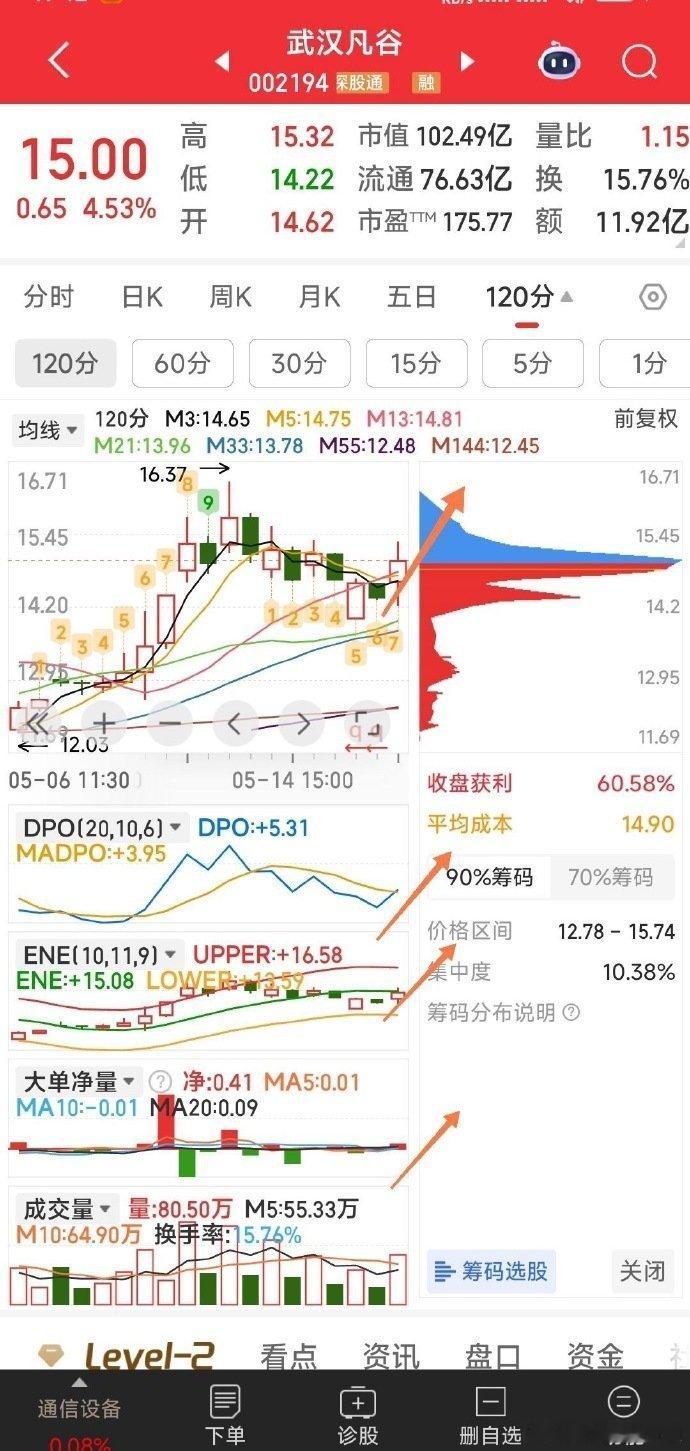The image size is (690, 1451).
Task: Select the 周K tab
Action: point(230,297)
